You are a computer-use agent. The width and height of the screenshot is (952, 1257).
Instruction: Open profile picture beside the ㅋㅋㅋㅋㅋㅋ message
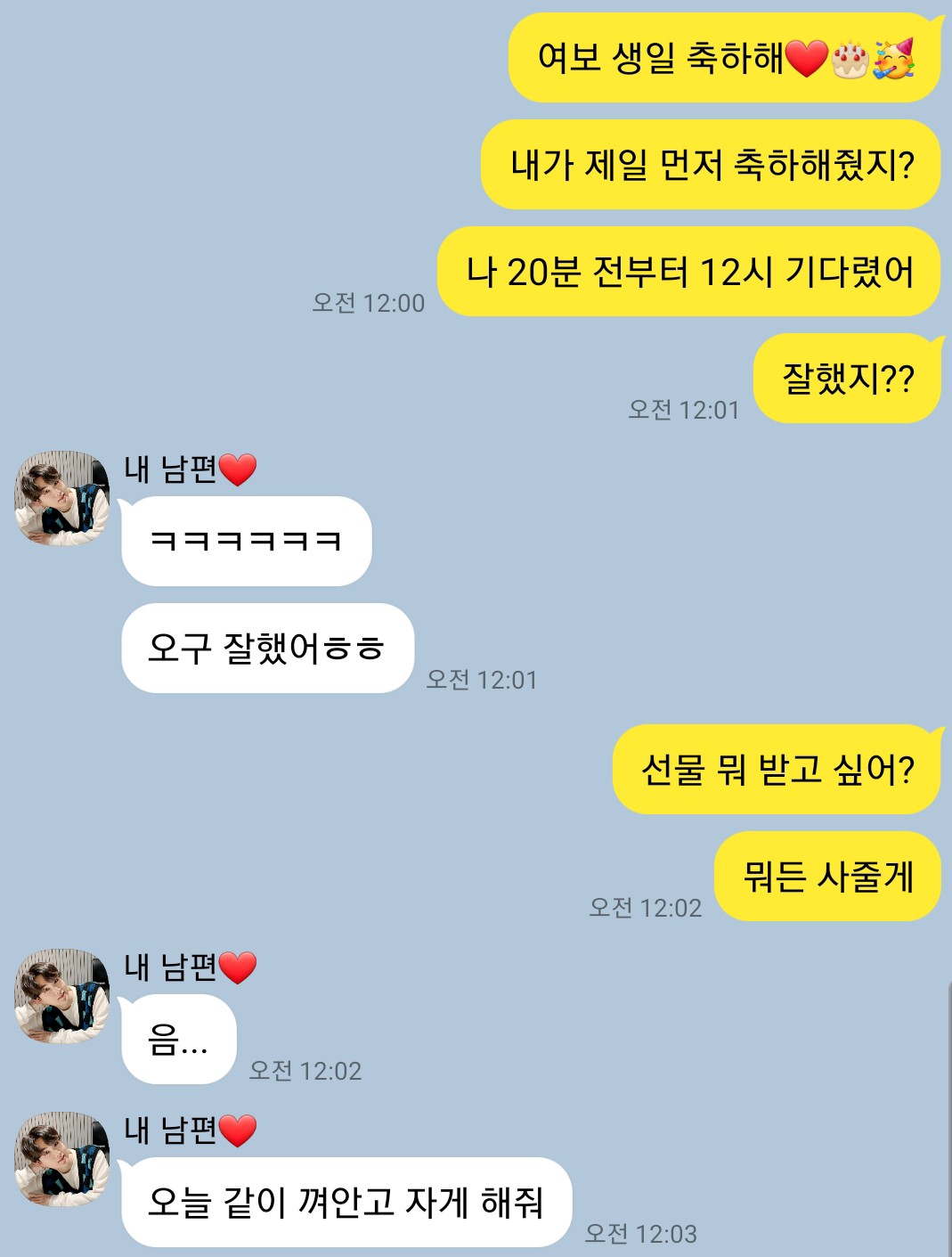click(61, 498)
